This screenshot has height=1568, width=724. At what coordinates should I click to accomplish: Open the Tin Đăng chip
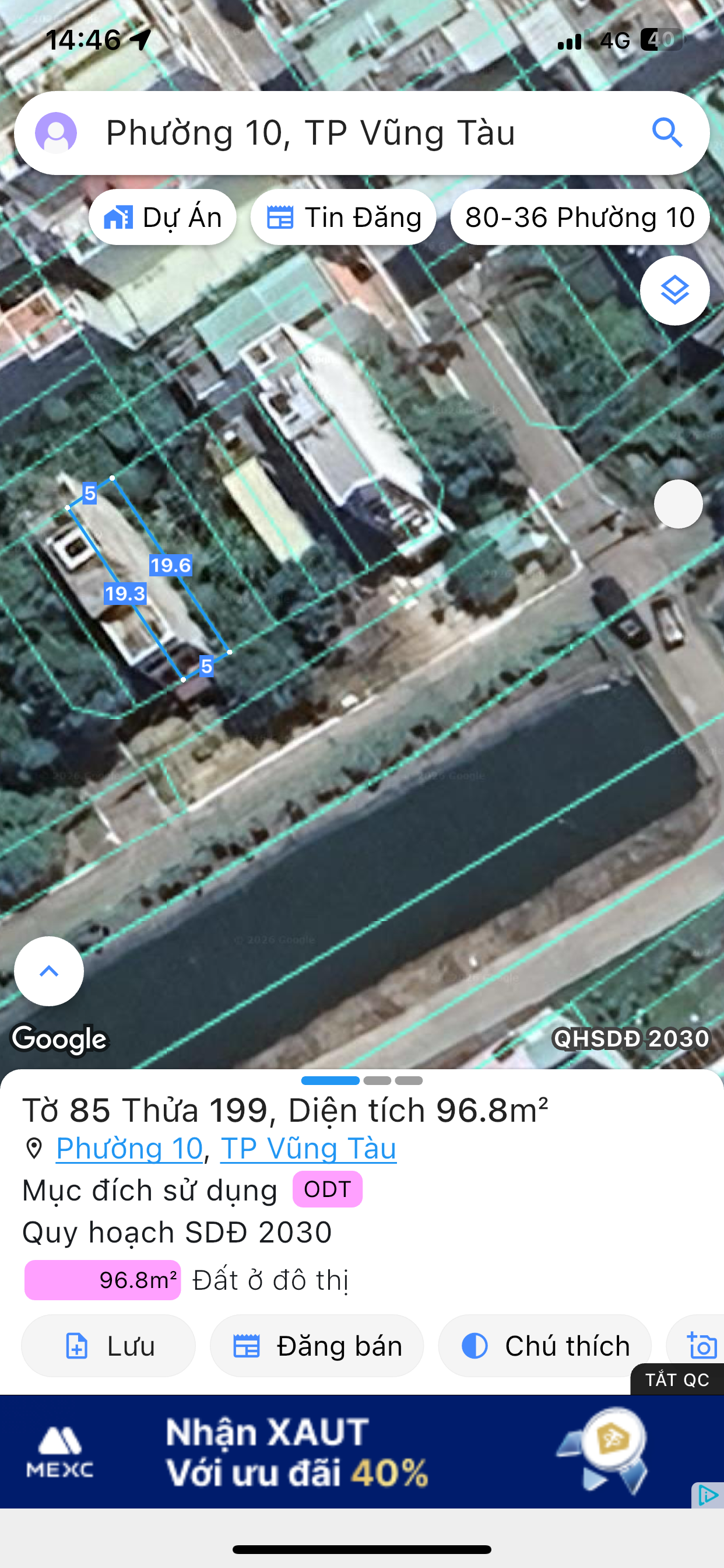pyautogui.click(x=344, y=218)
